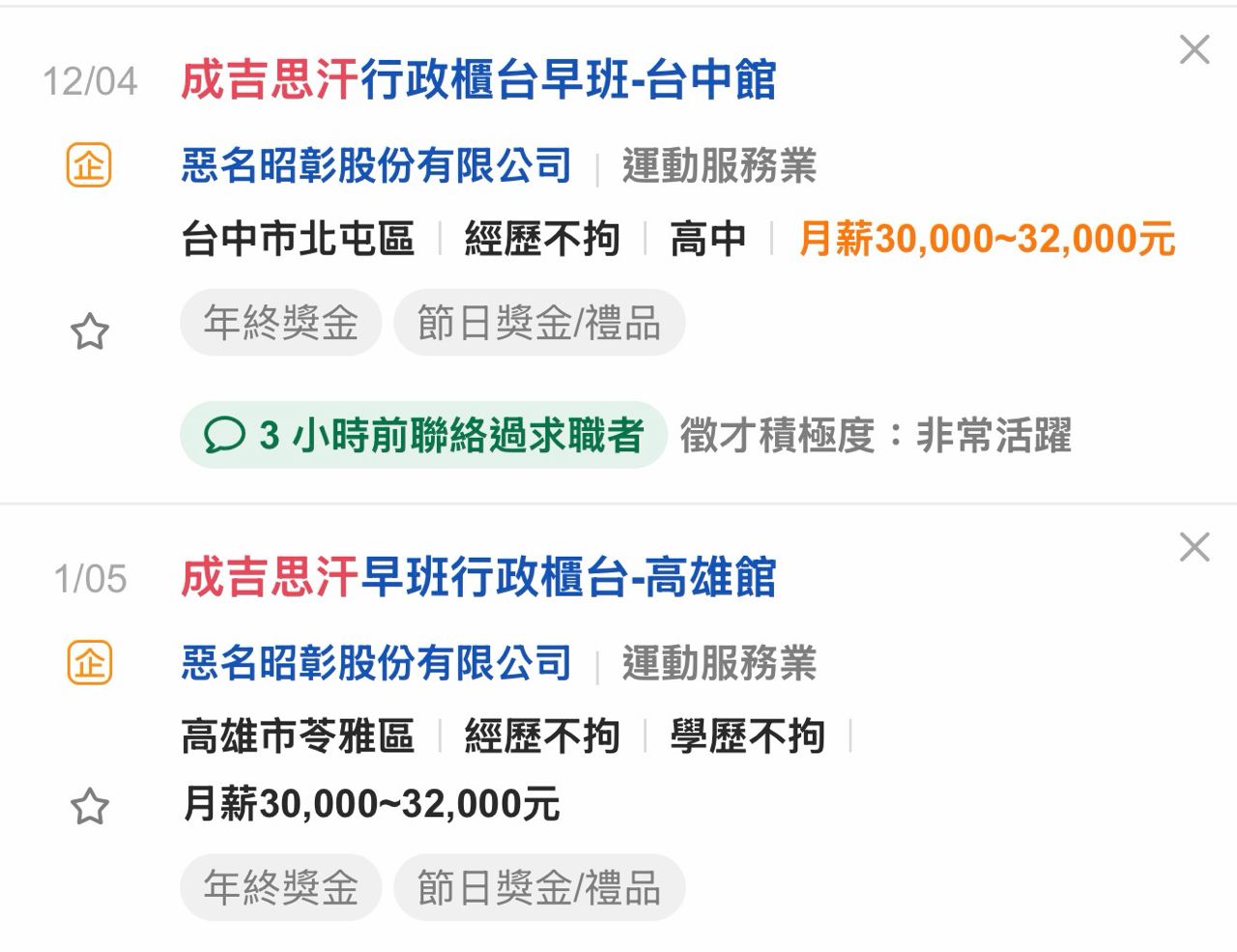Open job 成吉思汗行政櫃台早班-台中館
Screen dimensions: 1237x952
point(478,80)
